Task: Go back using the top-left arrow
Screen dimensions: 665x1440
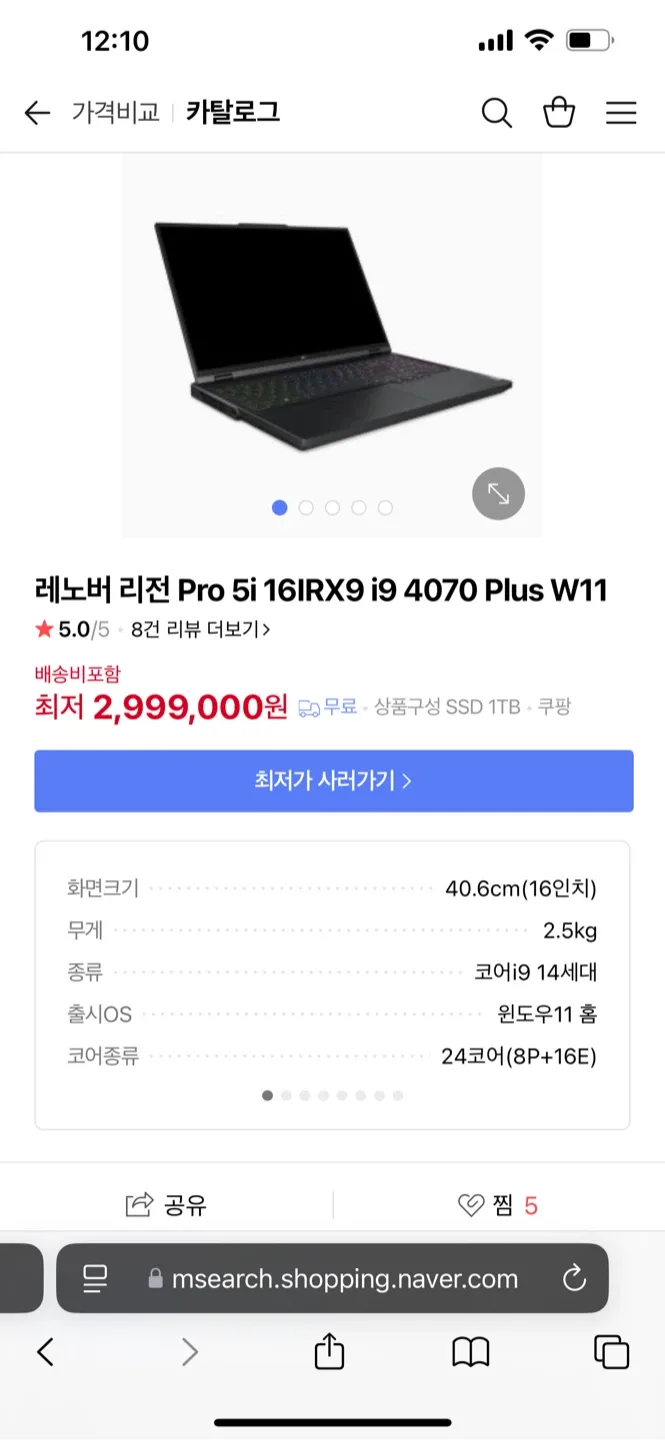Action: tap(37, 113)
